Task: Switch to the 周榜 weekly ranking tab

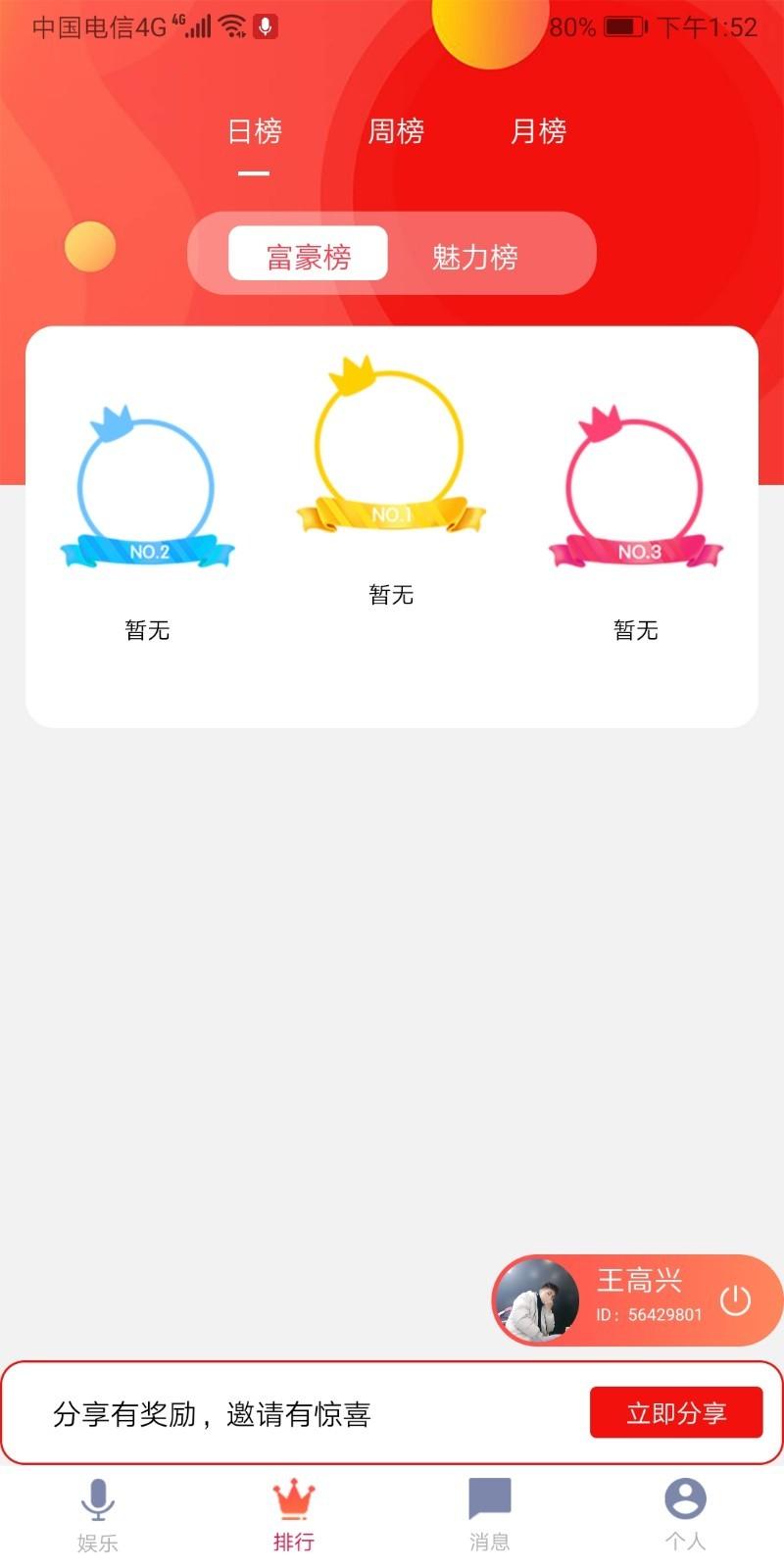Action: (x=396, y=130)
